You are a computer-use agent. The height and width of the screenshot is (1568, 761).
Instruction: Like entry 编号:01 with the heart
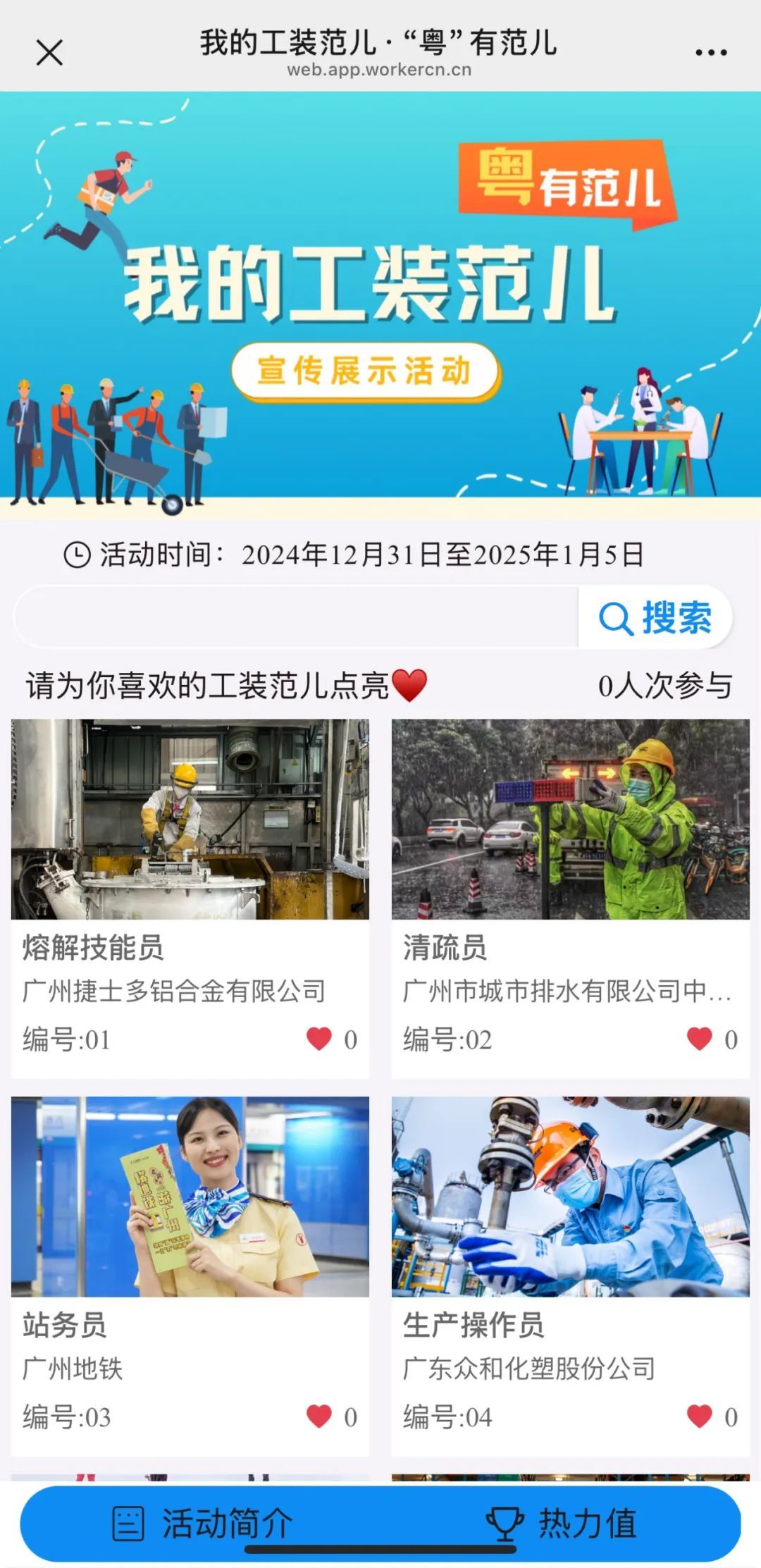[x=319, y=1039]
